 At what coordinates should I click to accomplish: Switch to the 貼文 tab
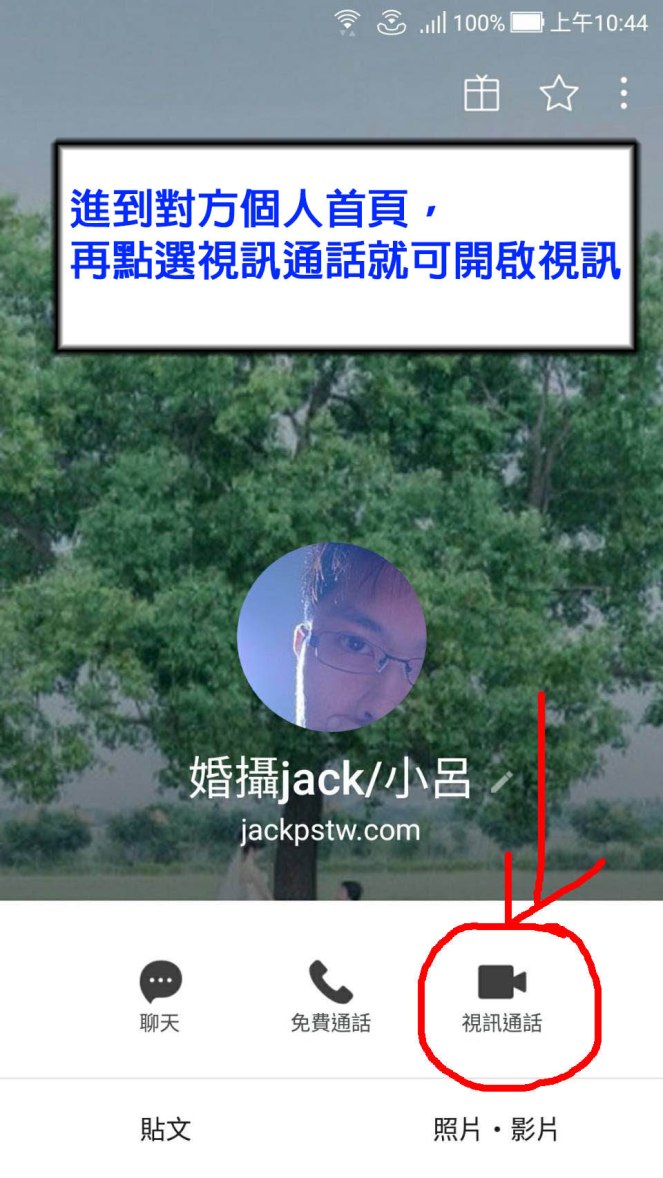(165, 1130)
